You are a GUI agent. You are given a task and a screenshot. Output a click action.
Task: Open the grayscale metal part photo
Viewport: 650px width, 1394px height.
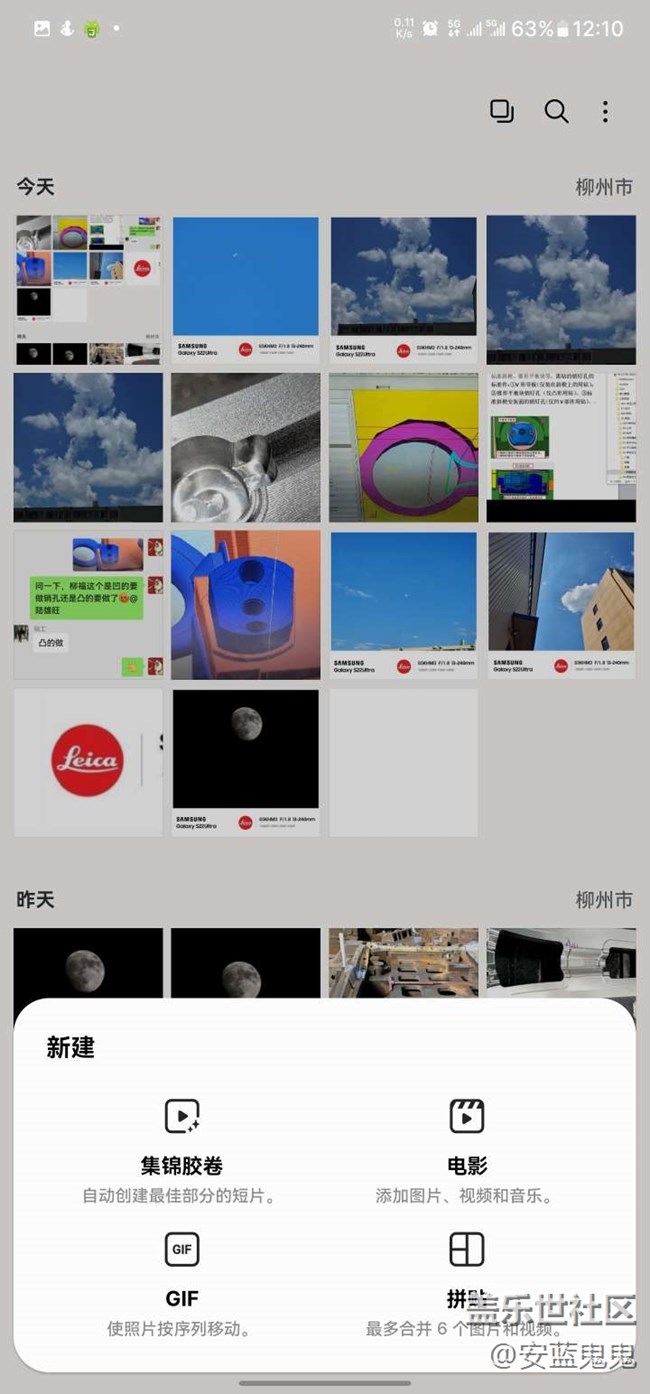tap(246, 447)
